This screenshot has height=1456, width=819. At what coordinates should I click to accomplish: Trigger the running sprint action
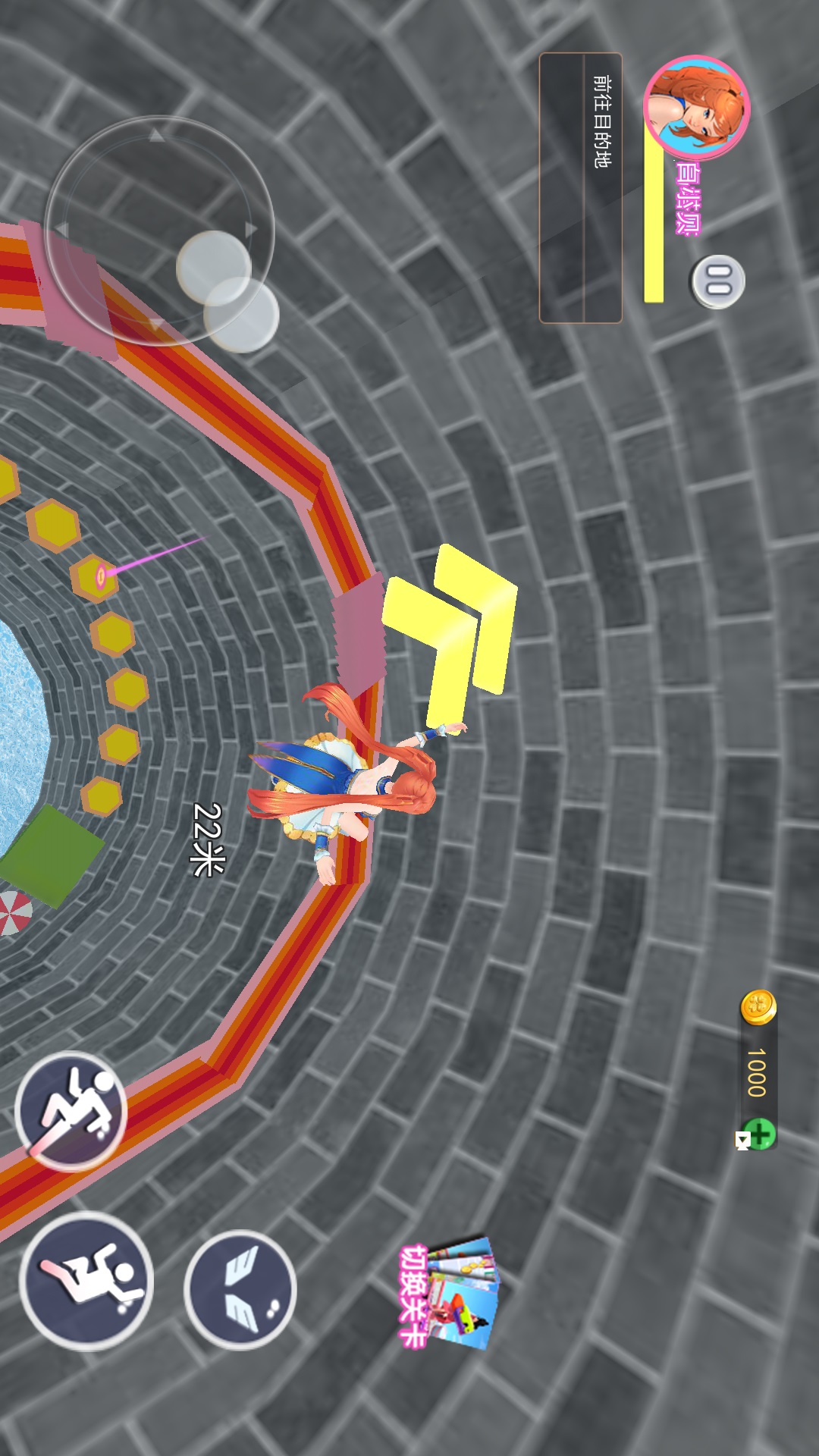(x=71, y=1111)
